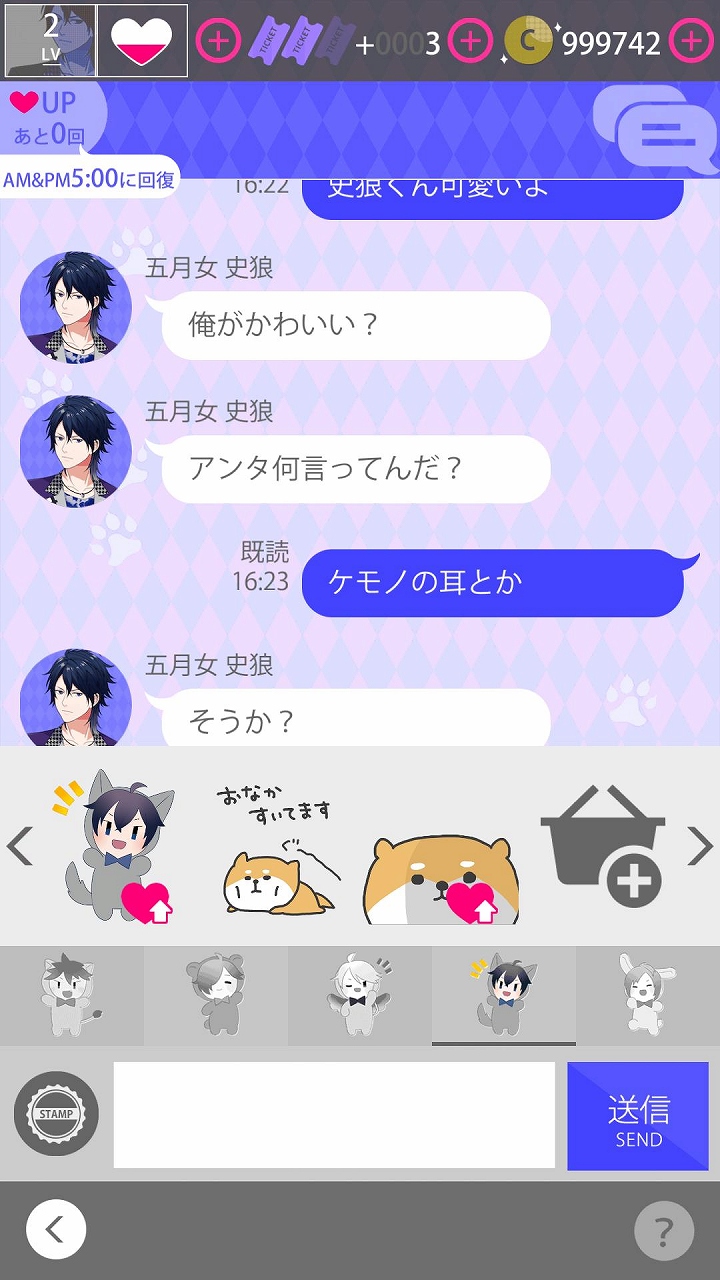Send the wolf-costume boy sticker
The height and width of the screenshot is (1280, 720).
pos(111,847)
